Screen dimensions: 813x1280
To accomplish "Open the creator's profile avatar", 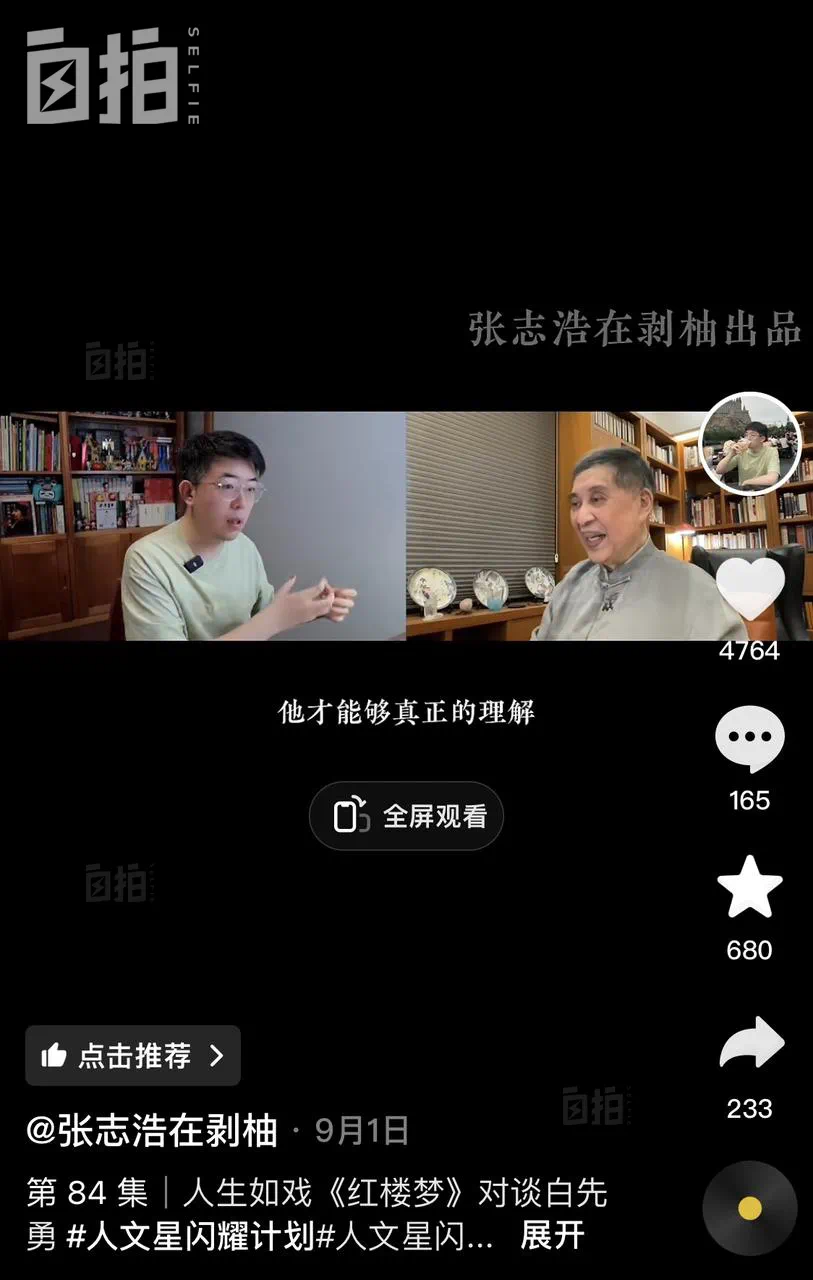I will [x=750, y=443].
